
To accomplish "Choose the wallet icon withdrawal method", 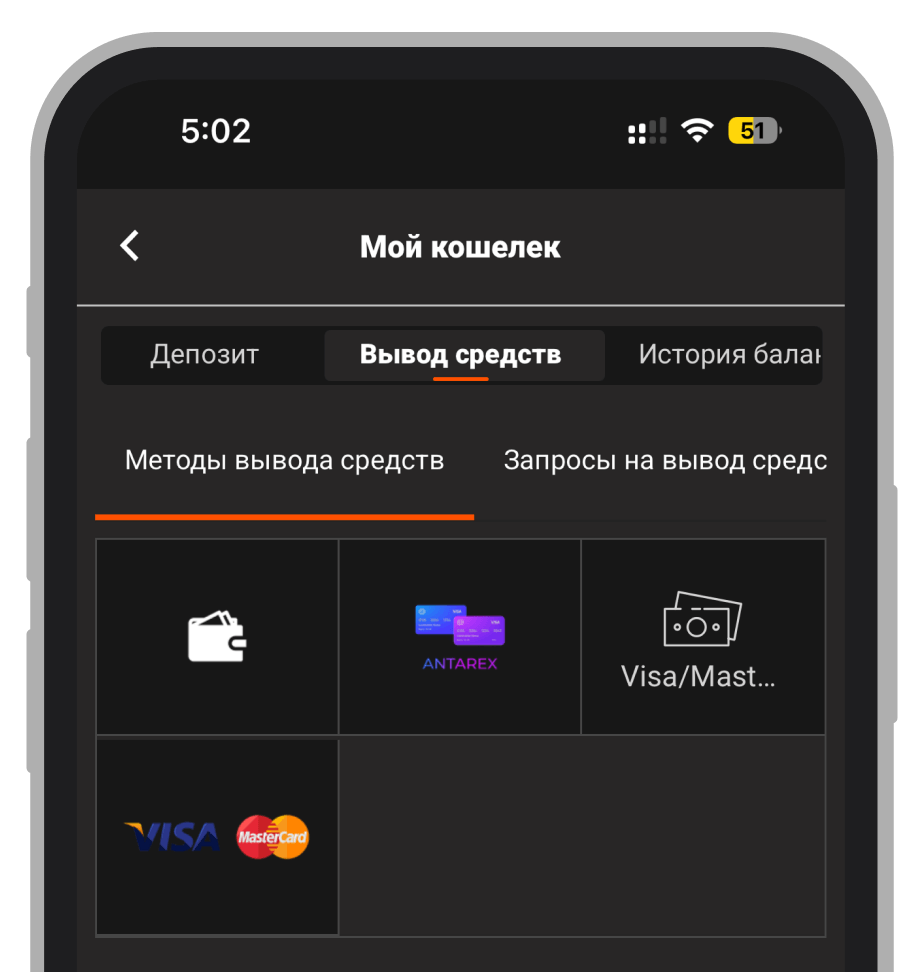I will click(x=217, y=637).
